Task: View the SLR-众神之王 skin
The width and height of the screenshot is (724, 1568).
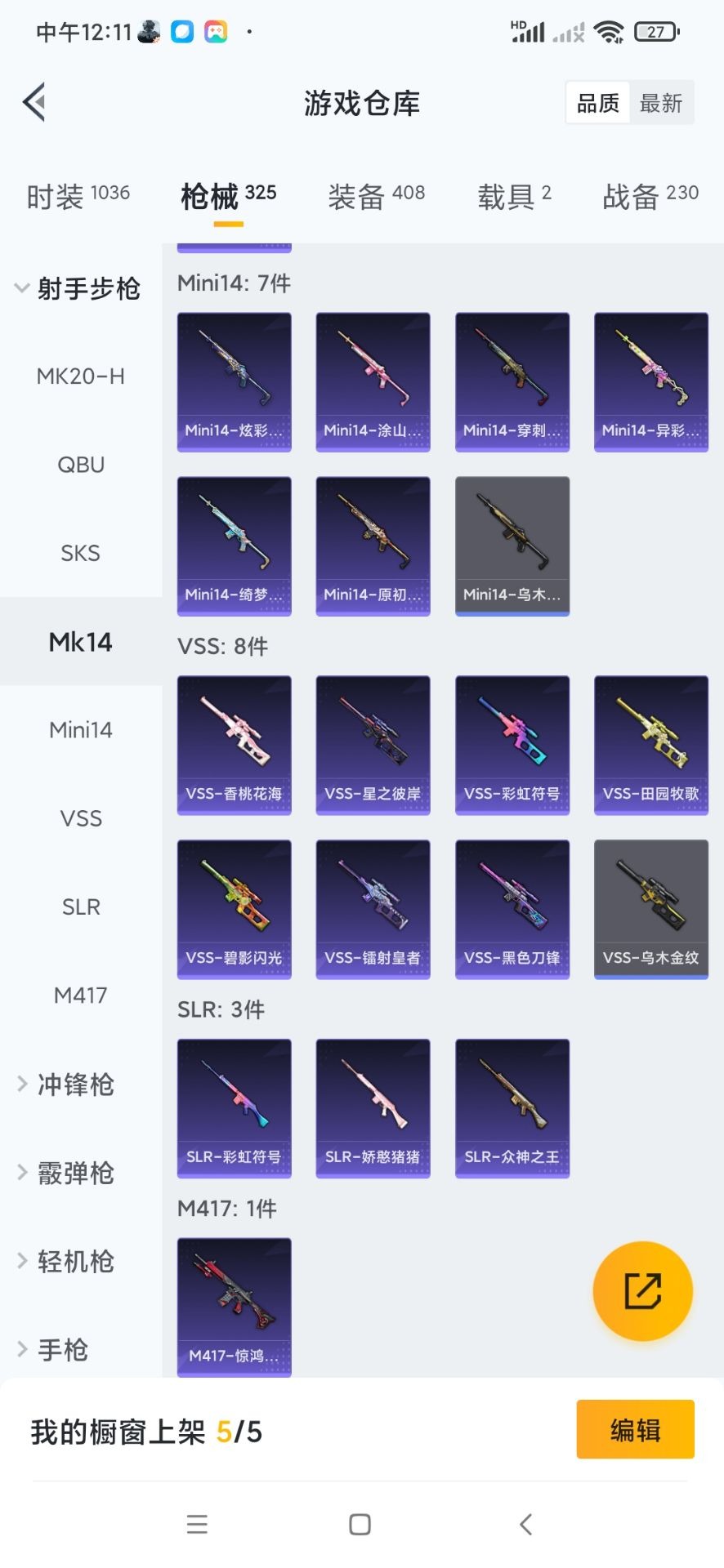Action: tap(512, 1107)
